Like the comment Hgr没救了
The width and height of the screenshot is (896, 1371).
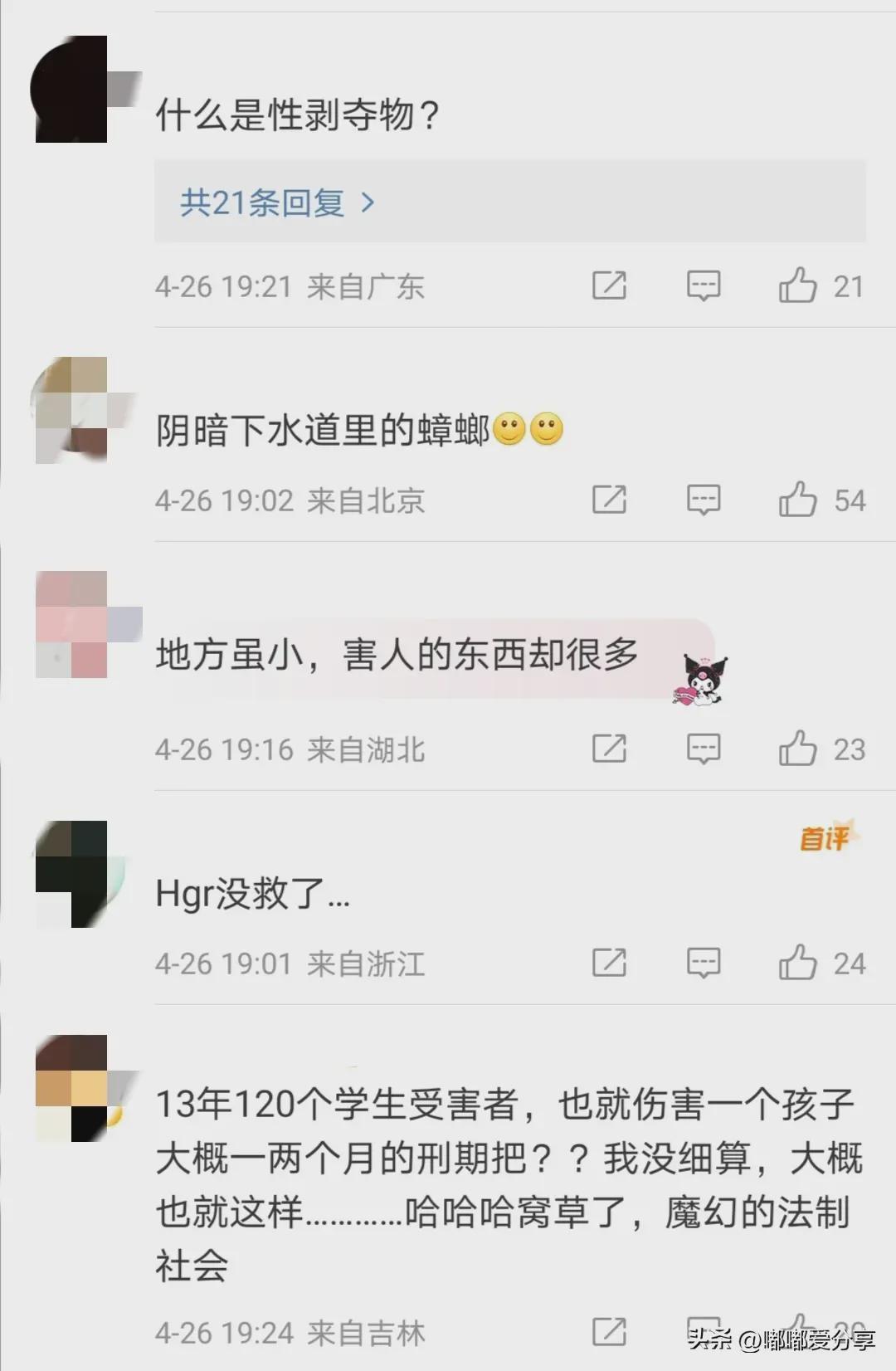pos(797,963)
